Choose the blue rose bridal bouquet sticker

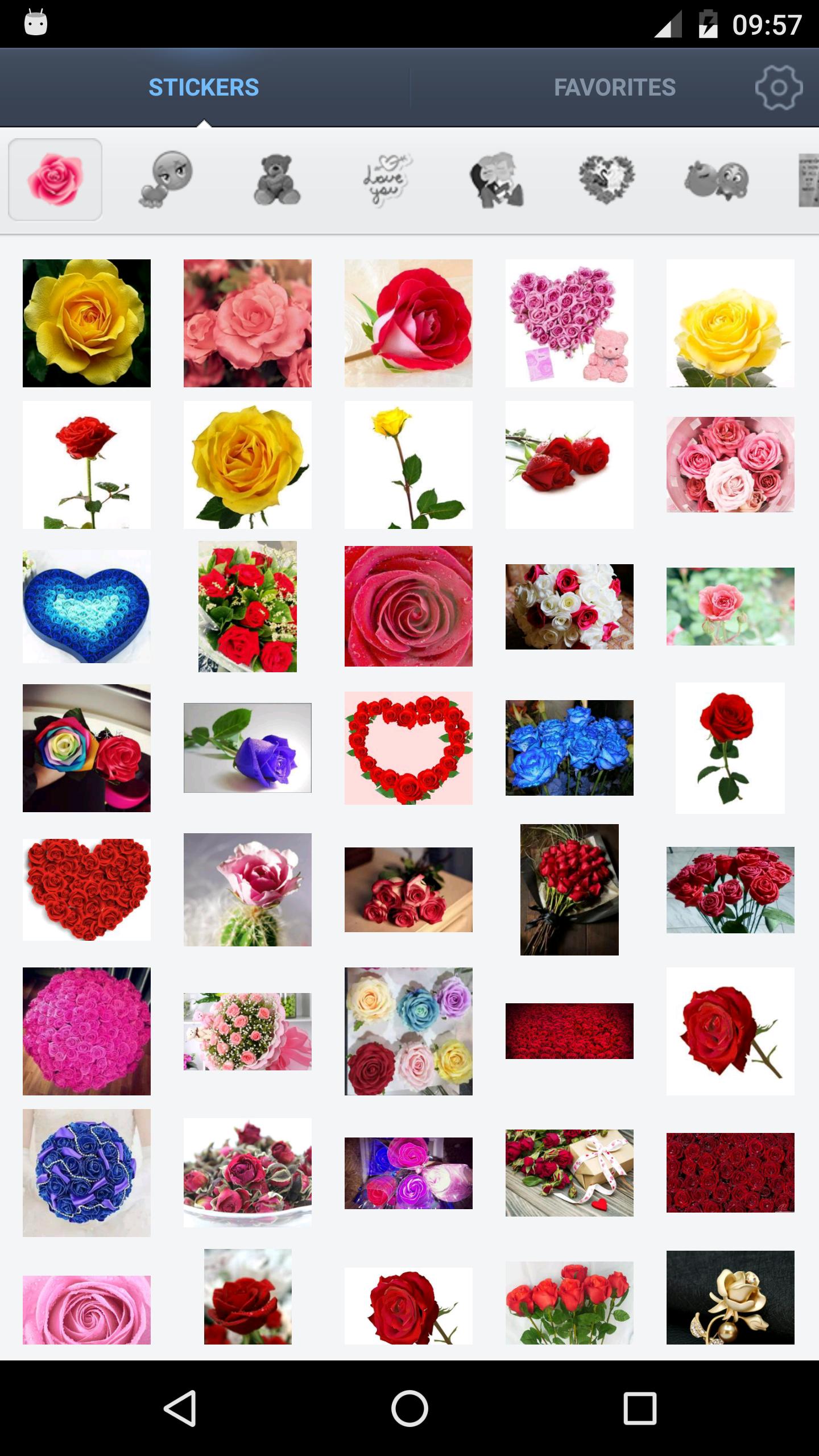pyautogui.click(x=86, y=1173)
